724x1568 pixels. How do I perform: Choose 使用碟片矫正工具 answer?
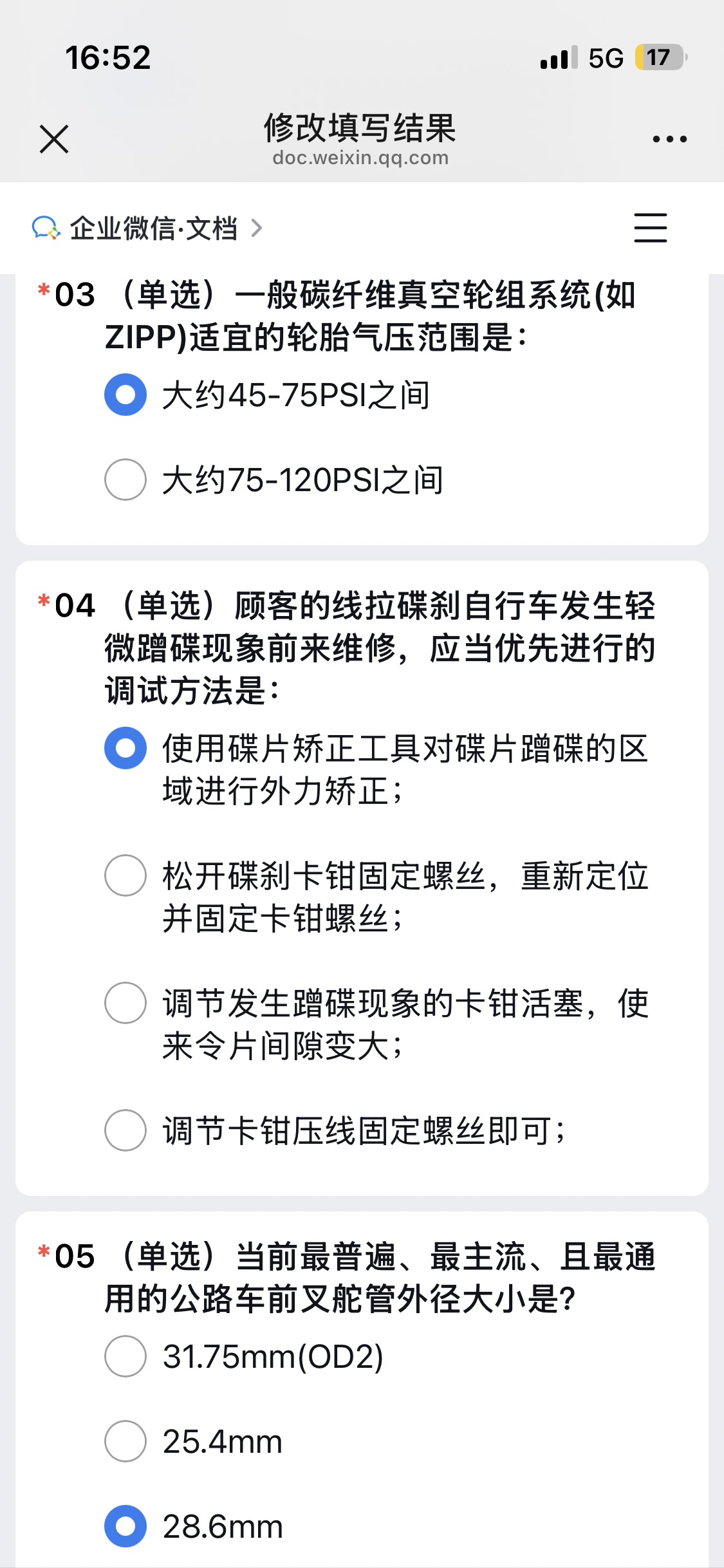tap(125, 748)
